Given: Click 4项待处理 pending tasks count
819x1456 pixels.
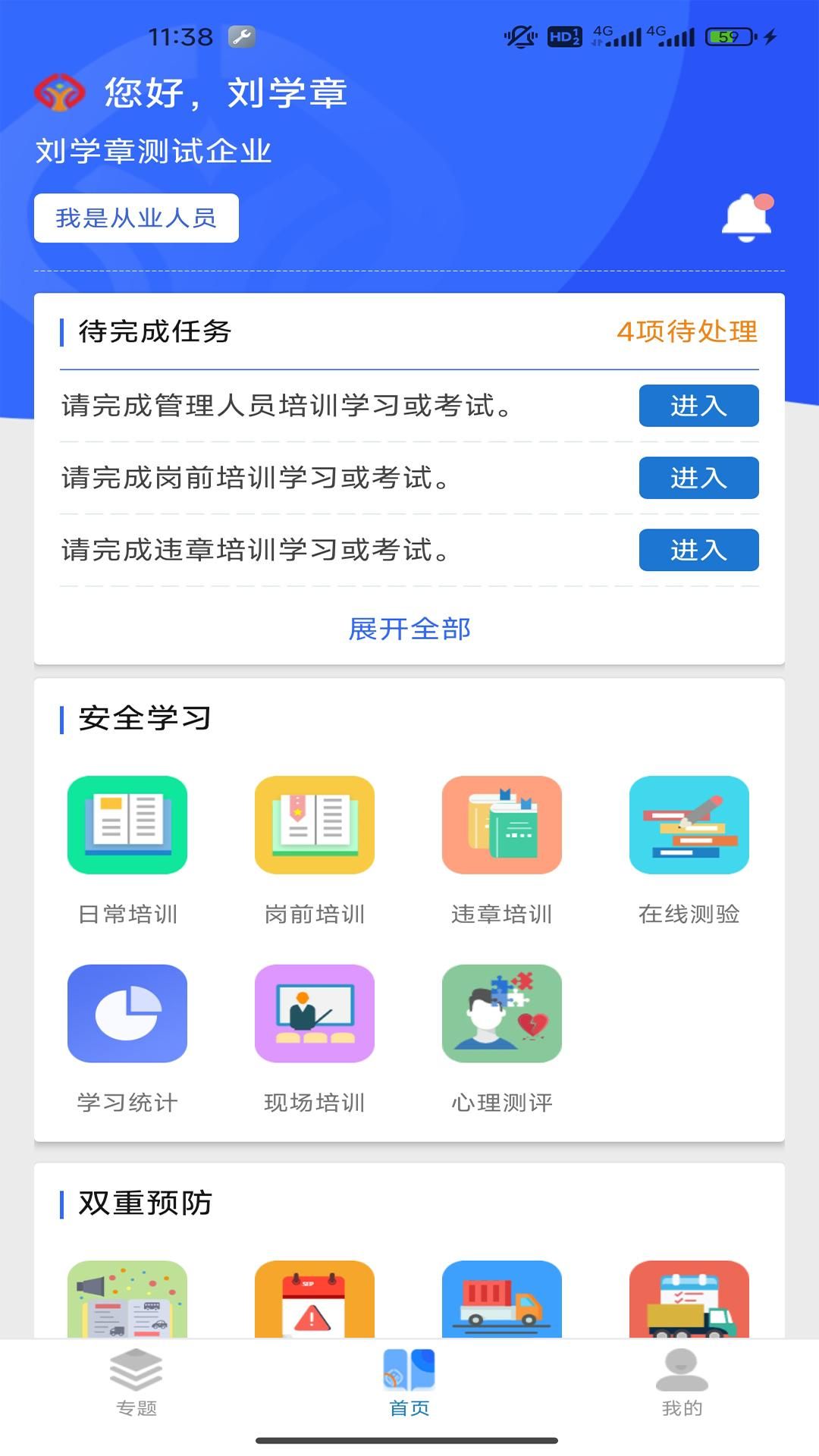Looking at the screenshot, I should click(686, 332).
